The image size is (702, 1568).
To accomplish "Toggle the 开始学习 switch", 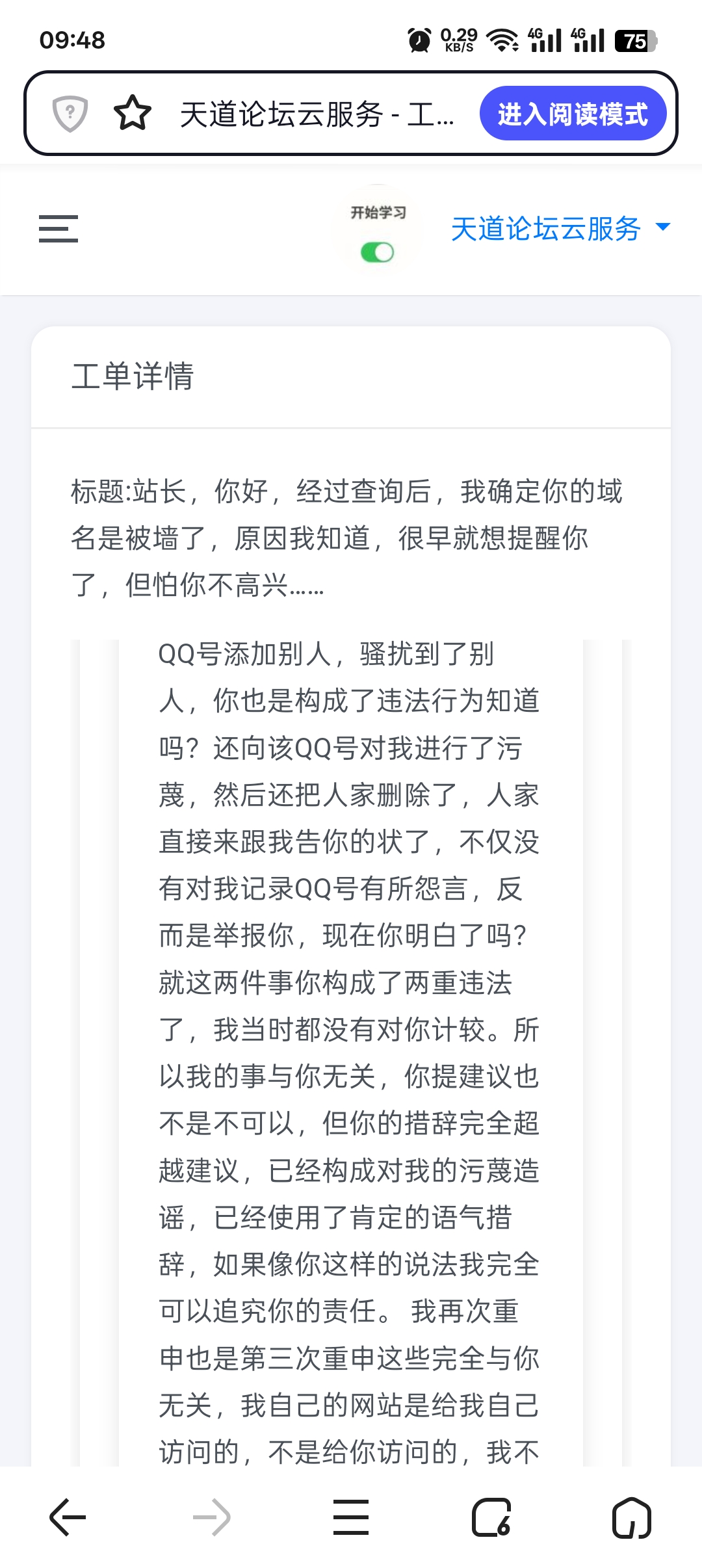I will coord(378,252).
